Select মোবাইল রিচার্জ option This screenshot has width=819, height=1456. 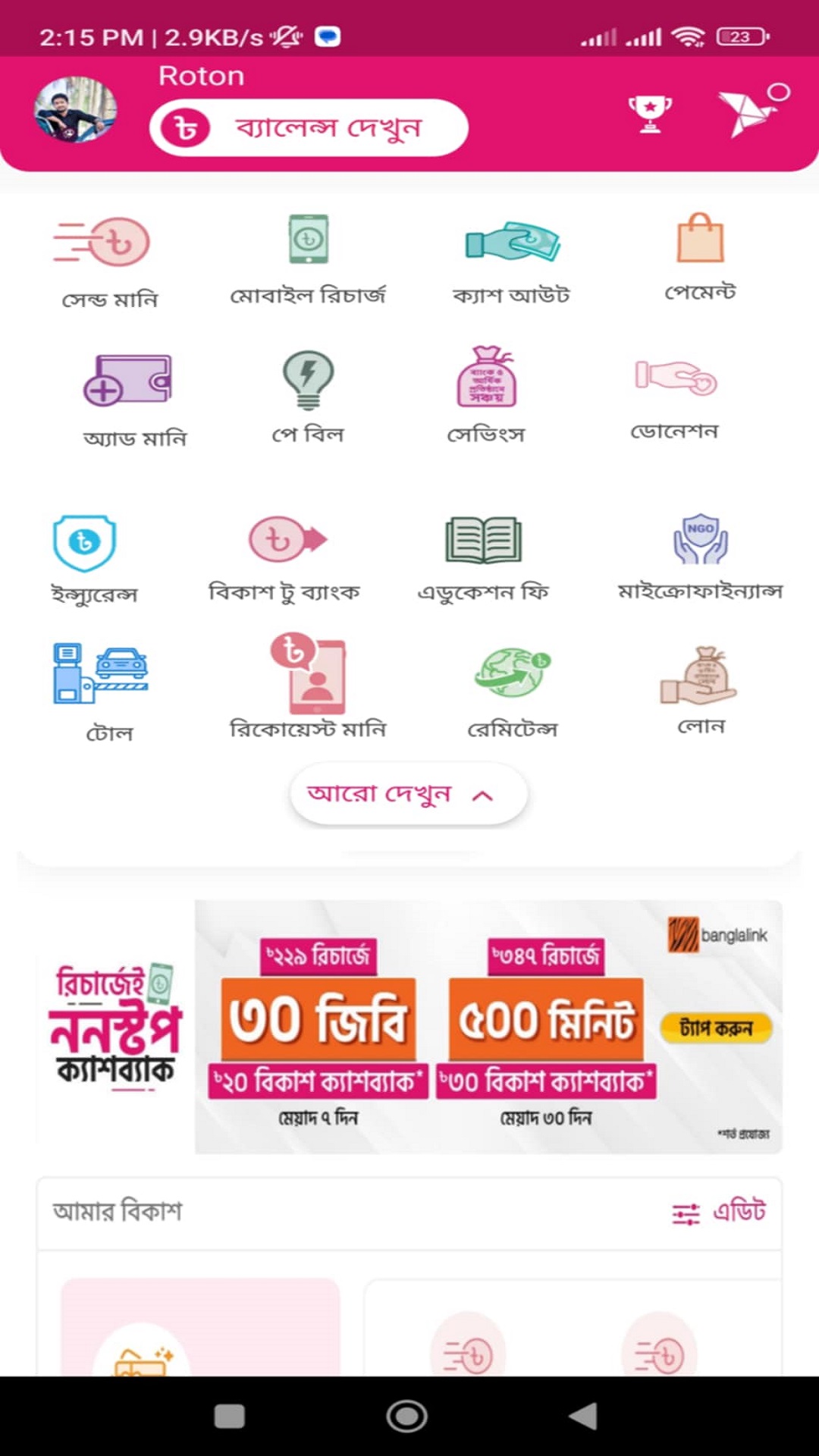(309, 258)
